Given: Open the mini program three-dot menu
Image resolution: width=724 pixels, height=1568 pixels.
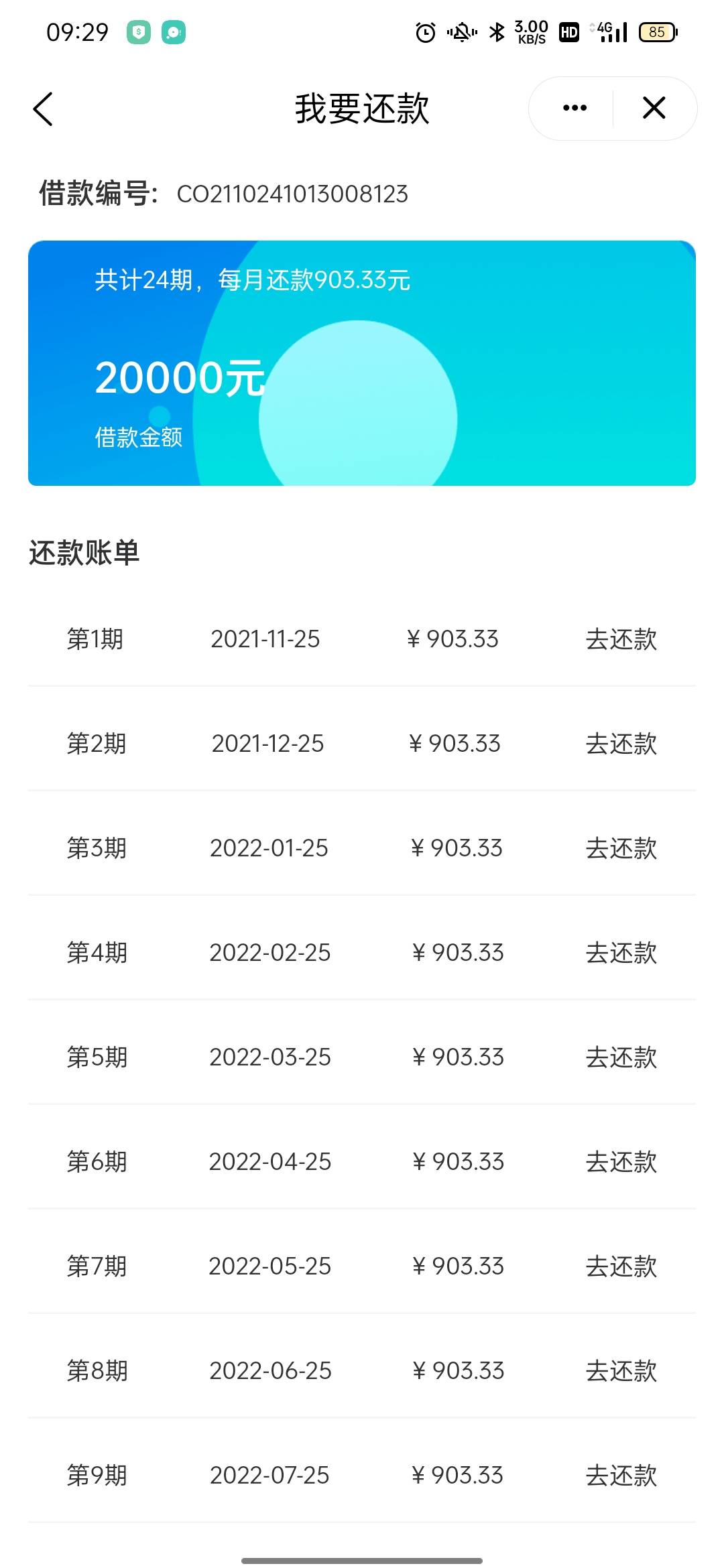Looking at the screenshot, I should click(x=575, y=108).
